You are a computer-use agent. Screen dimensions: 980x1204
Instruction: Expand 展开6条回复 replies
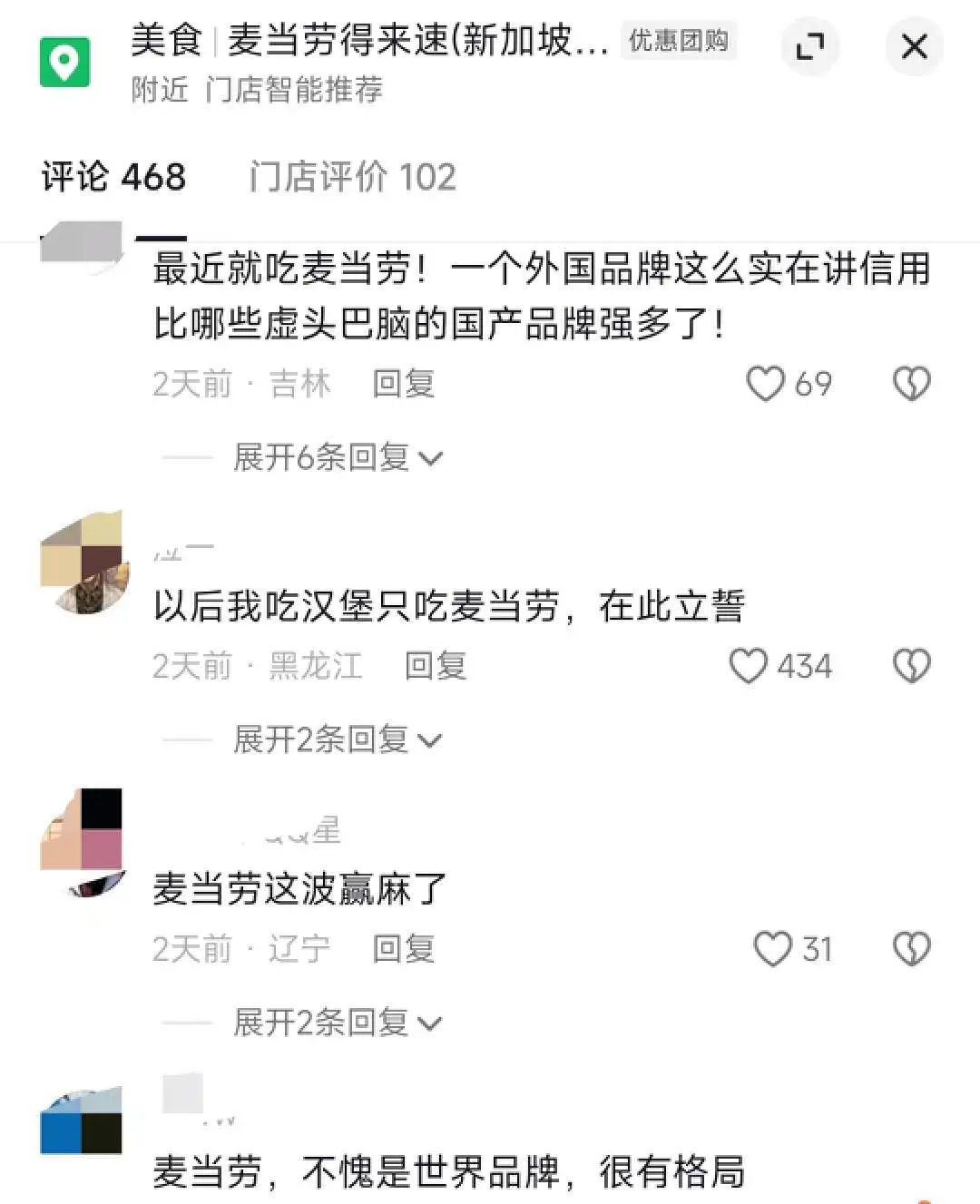coord(337,457)
